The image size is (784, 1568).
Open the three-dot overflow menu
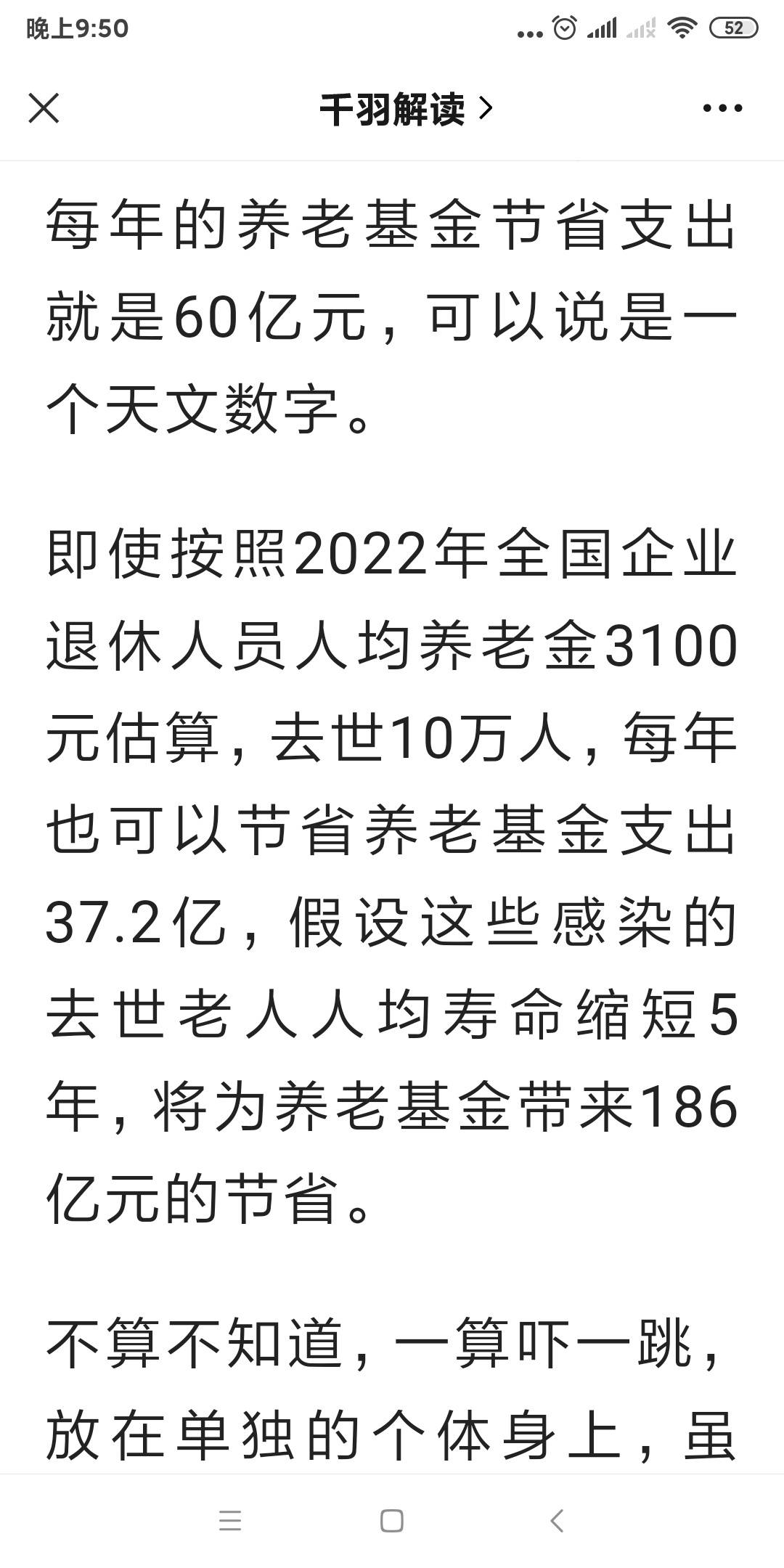coord(723,108)
